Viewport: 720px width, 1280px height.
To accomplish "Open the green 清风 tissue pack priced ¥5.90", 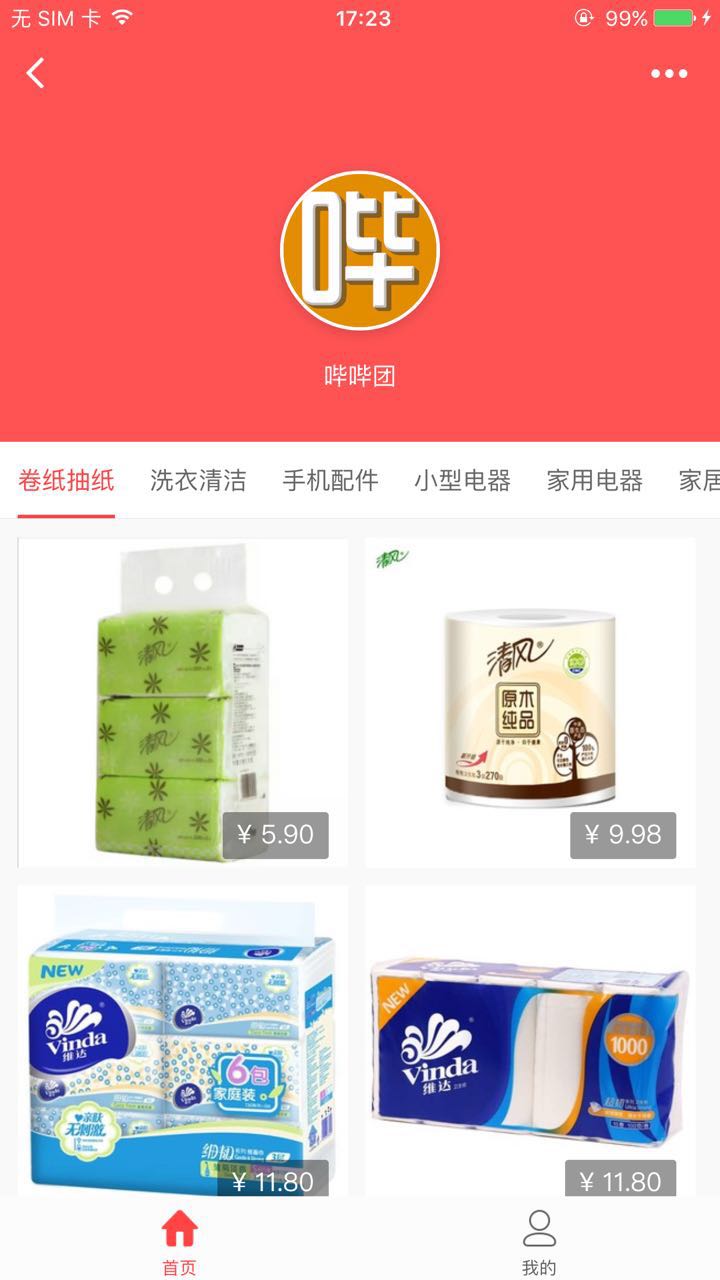I will coord(183,702).
